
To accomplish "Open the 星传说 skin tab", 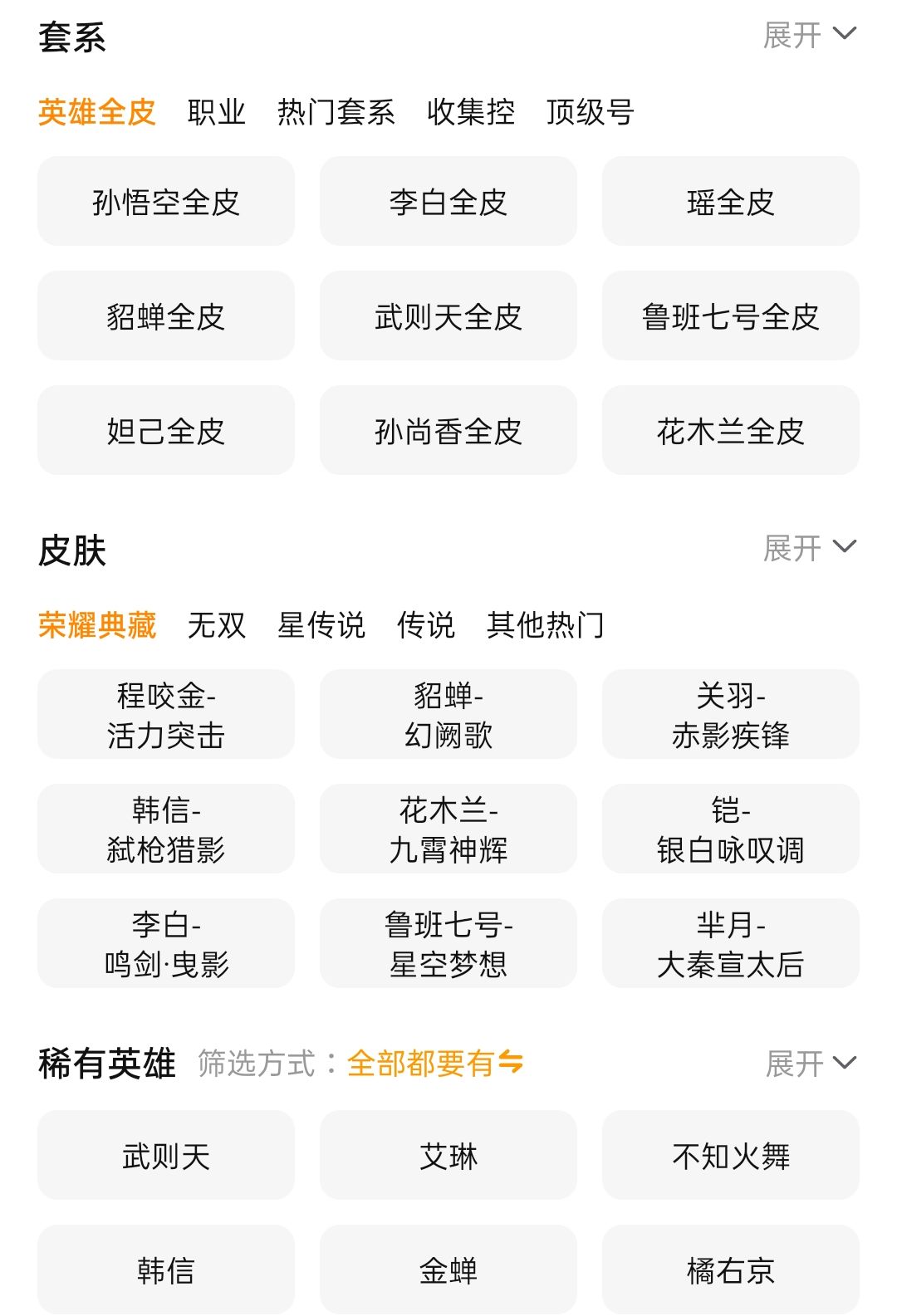I will point(321,625).
